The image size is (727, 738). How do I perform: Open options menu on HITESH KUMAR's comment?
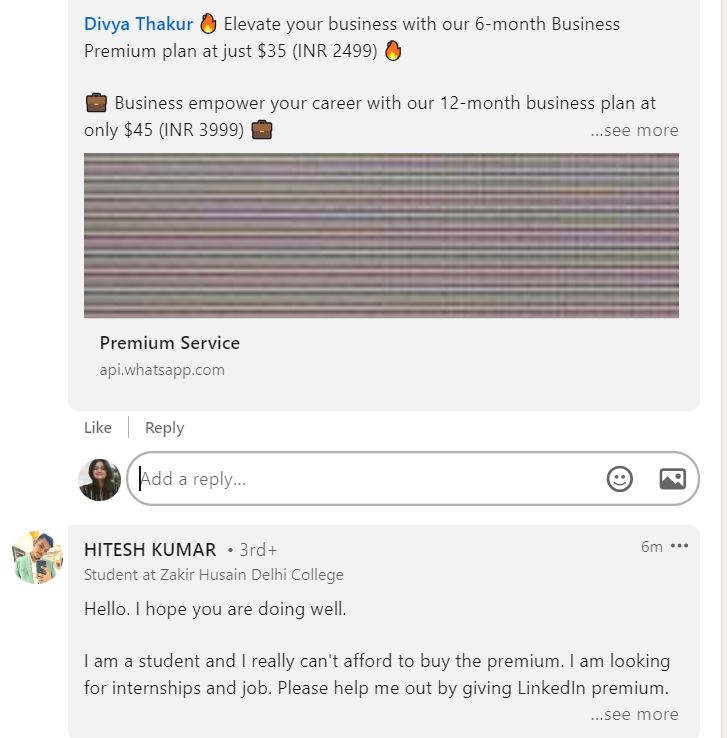(x=679, y=546)
